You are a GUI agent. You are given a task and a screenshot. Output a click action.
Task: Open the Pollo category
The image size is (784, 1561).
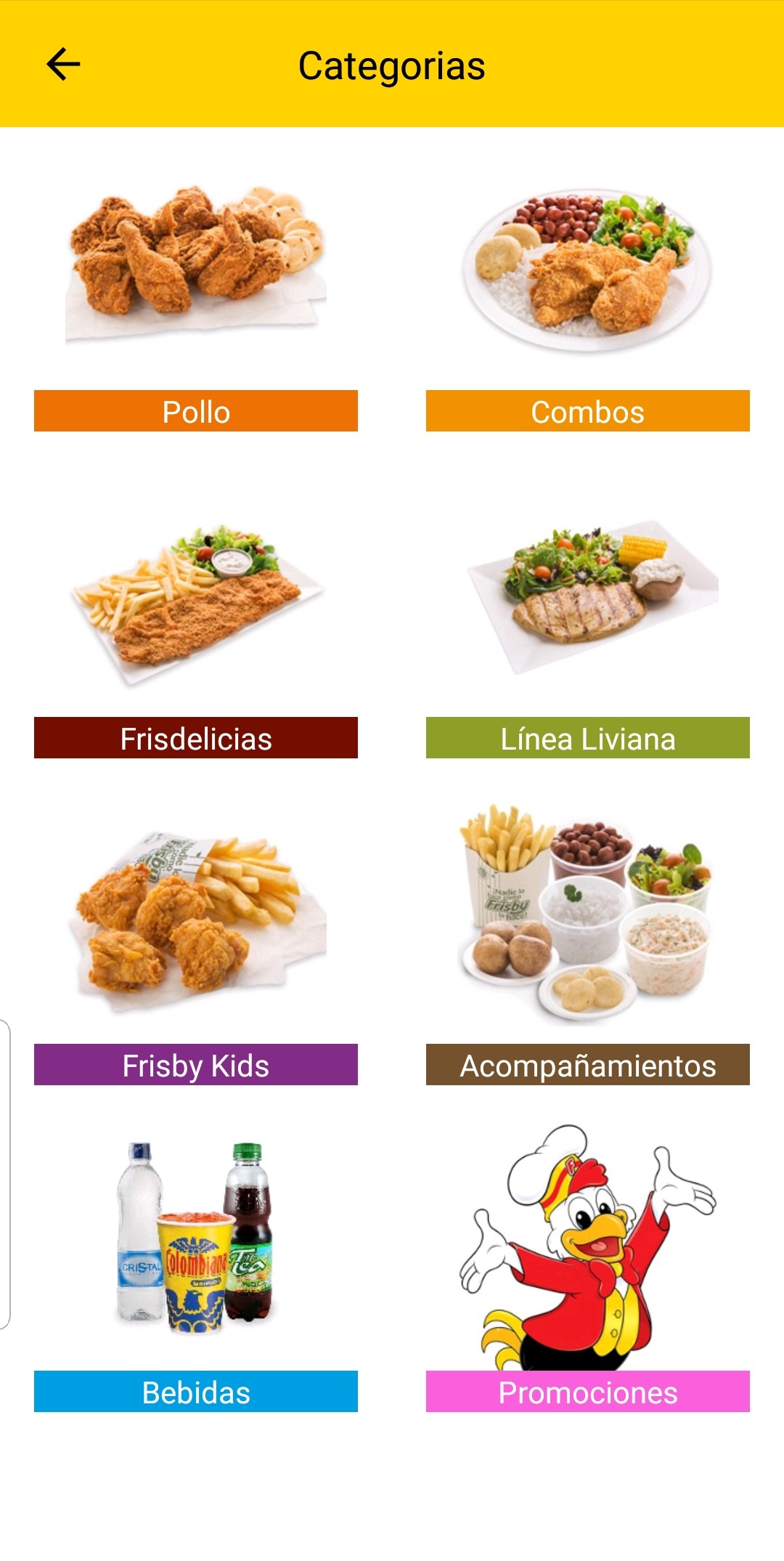coord(196,411)
